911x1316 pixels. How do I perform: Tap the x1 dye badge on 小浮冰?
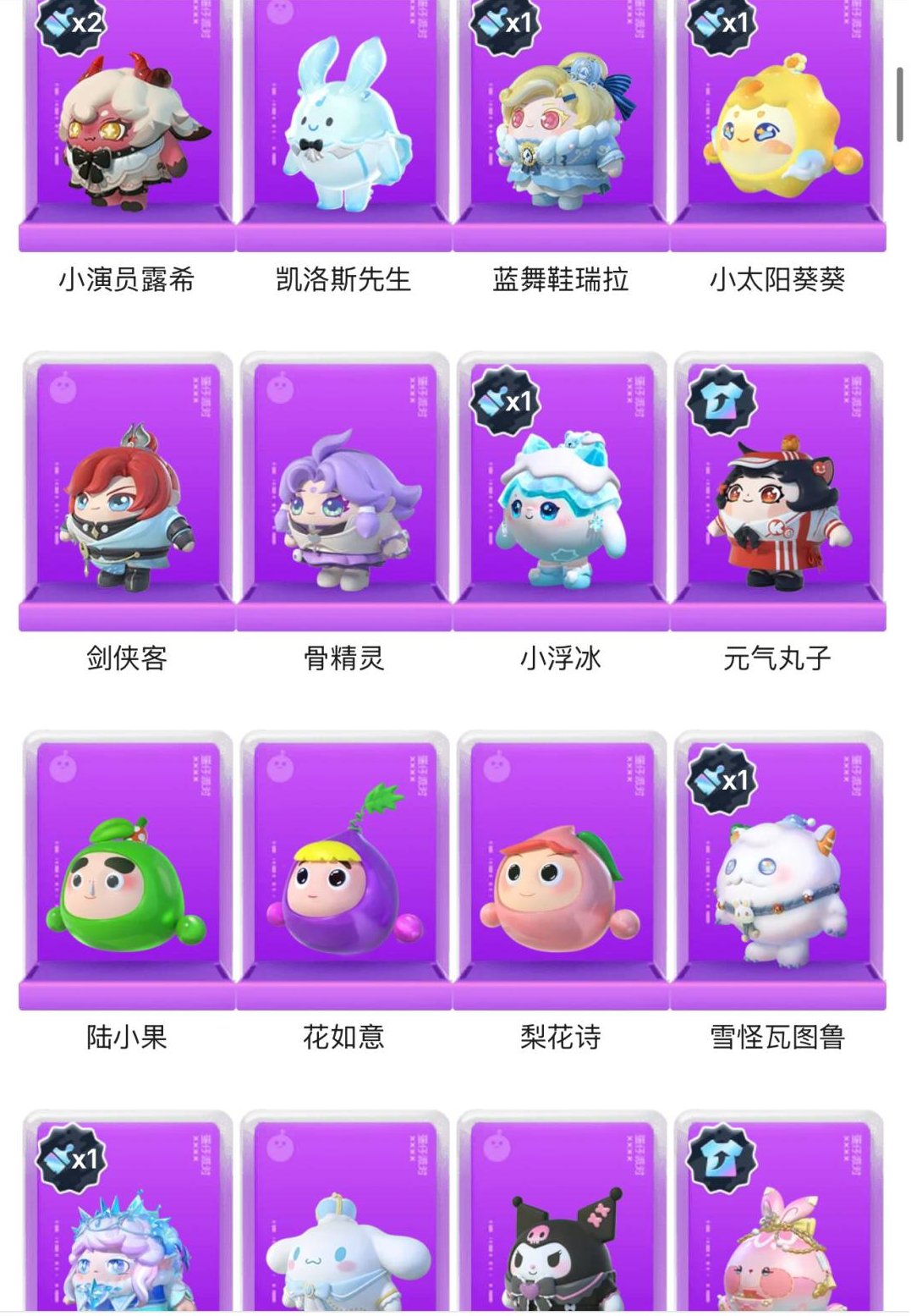pyautogui.click(x=506, y=400)
